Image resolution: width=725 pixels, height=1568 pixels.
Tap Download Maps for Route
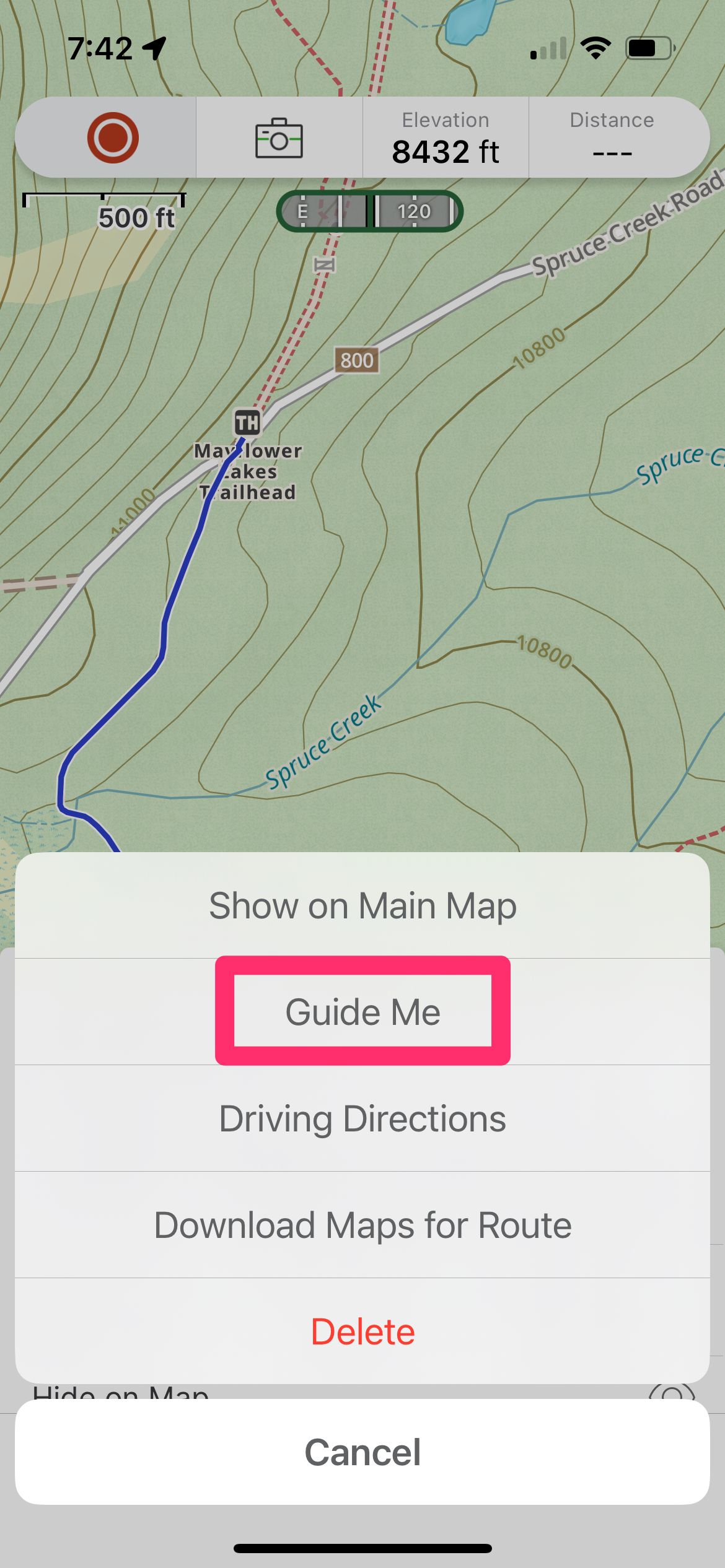pos(362,1225)
